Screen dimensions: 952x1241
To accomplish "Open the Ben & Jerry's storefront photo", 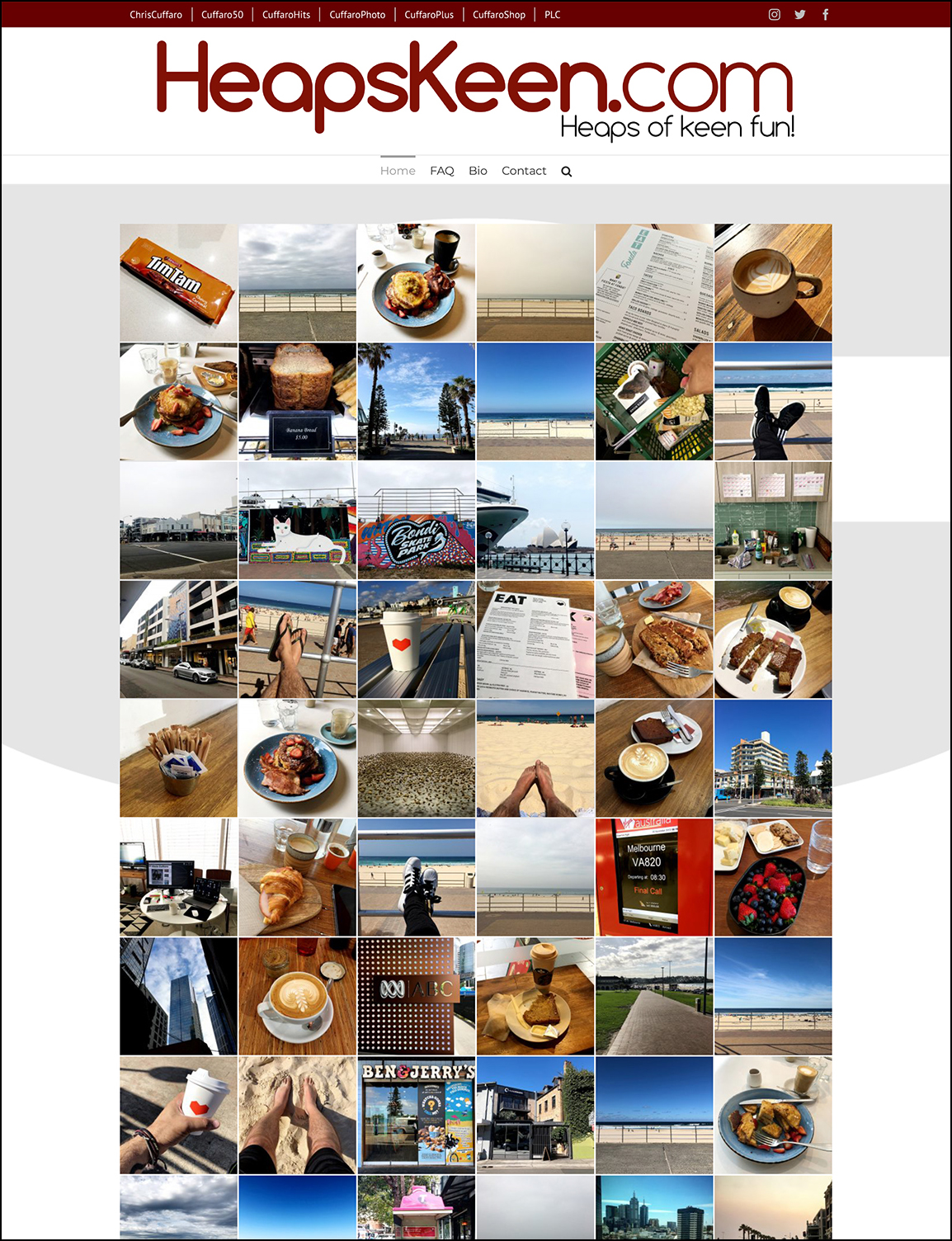I will coord(416,1115).
